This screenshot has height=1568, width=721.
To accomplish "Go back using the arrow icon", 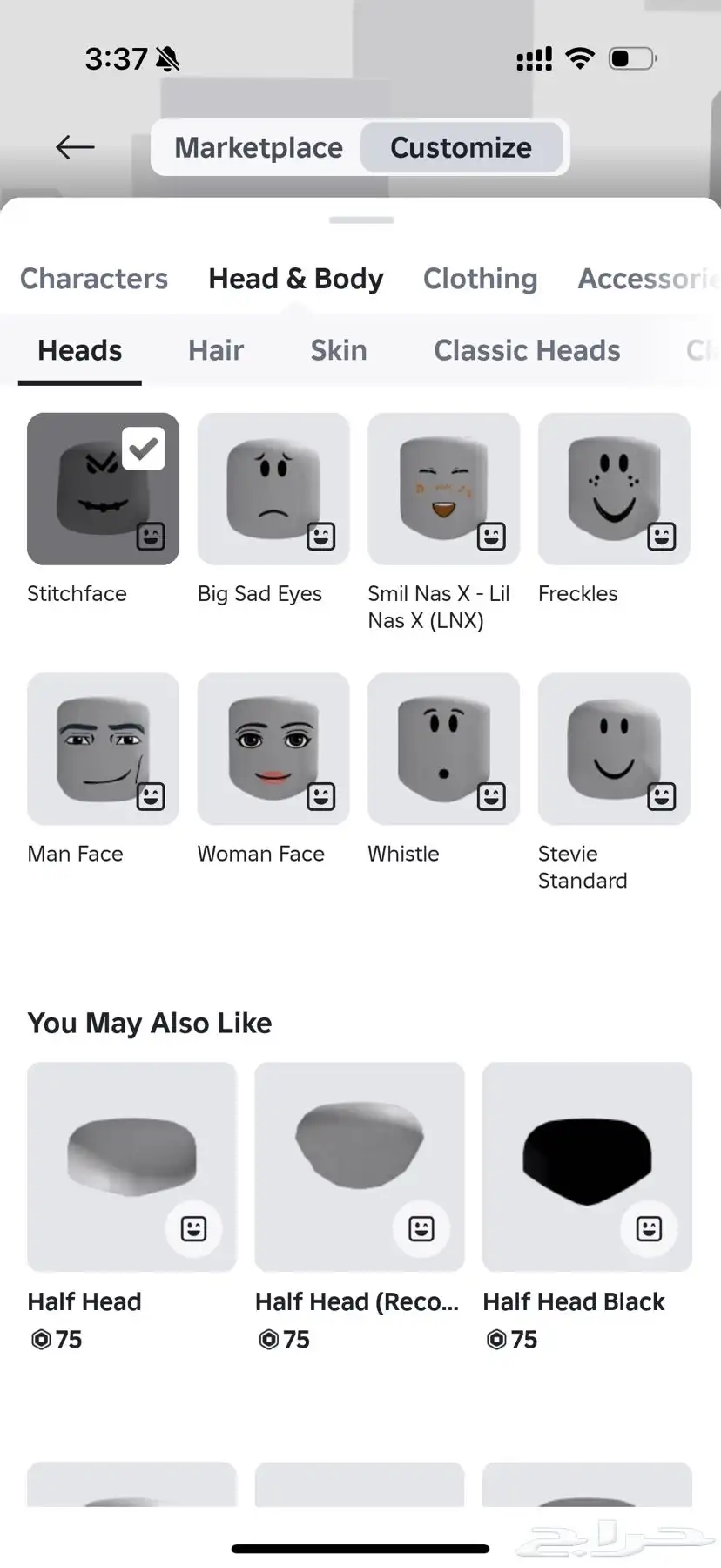I will click(x=75, y=147).
